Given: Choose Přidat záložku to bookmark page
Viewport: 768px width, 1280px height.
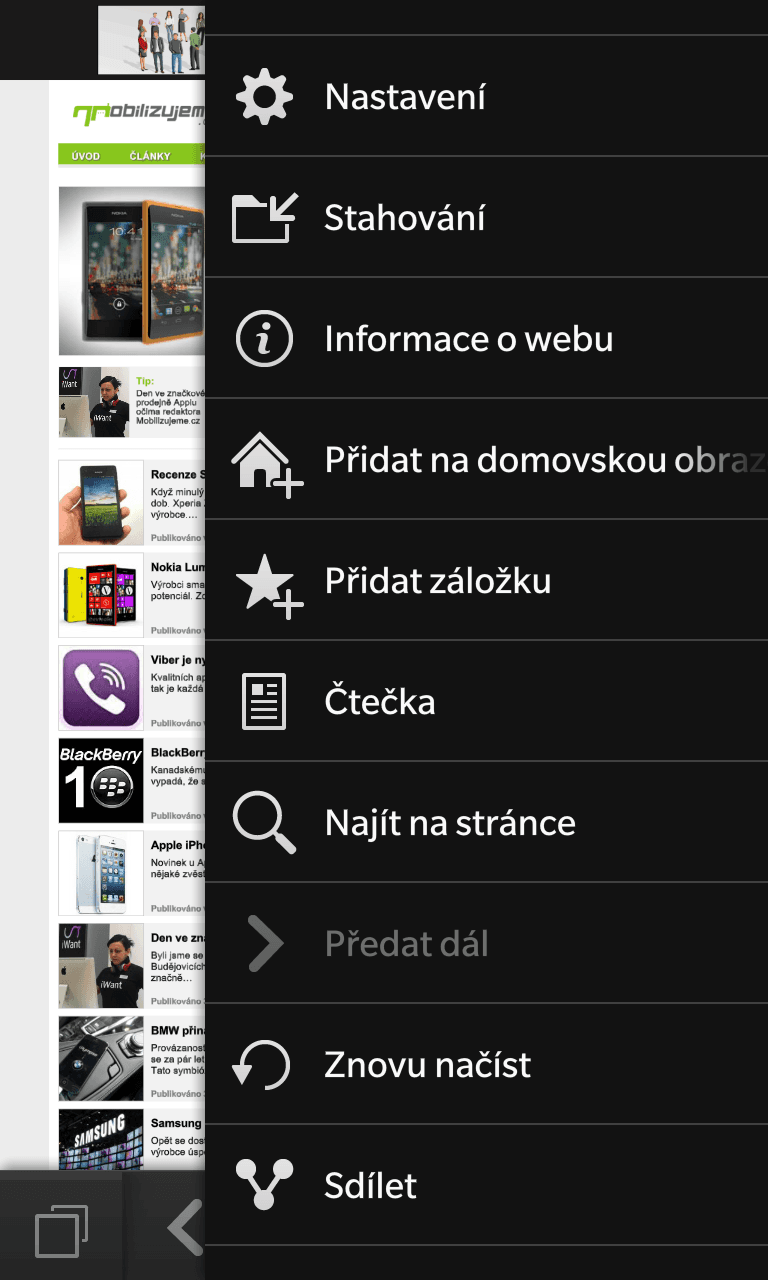Looking at the screenshot, I should [438, 581].
